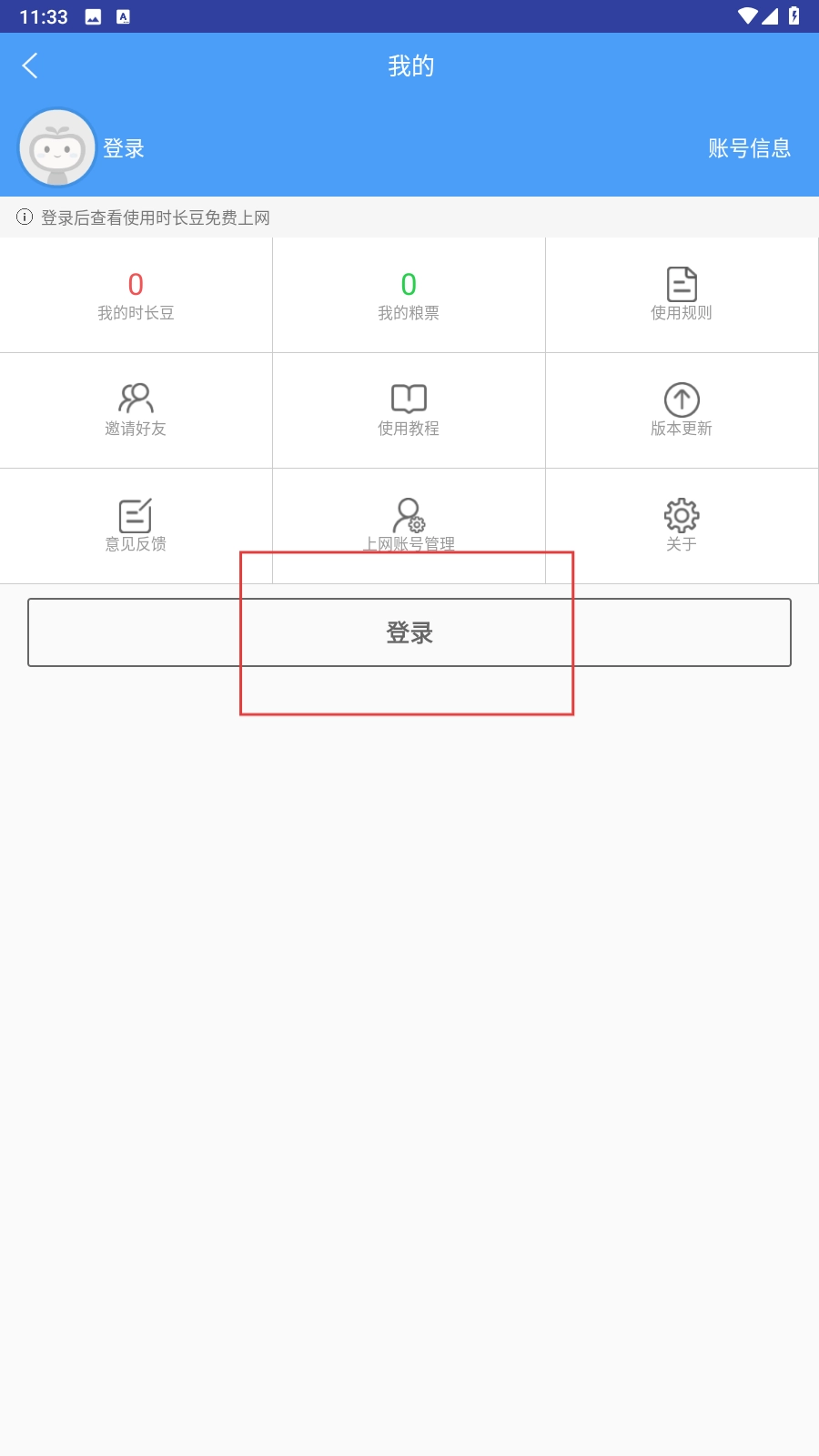View 使用规则 usage rules
The image size is (819, 1456).
(x=682, y=296)
